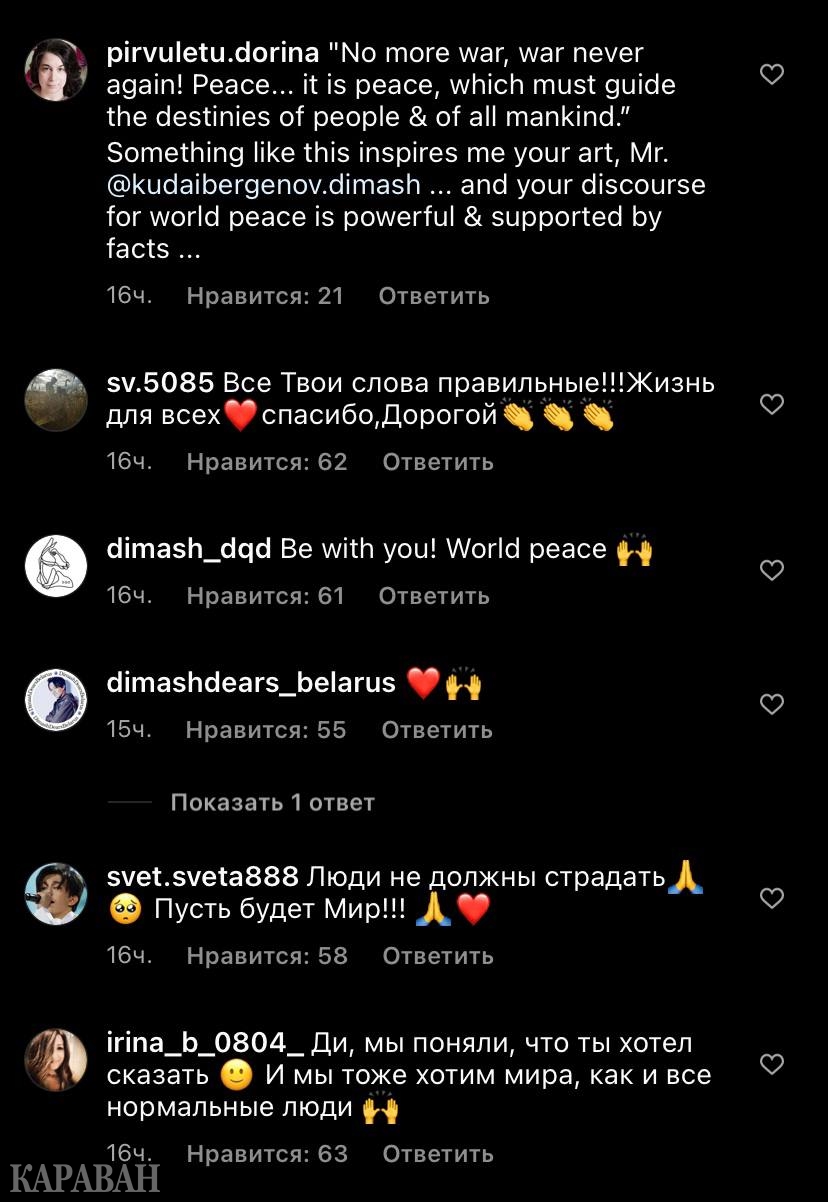Open svet.sveta888's profile avatar
Screen dimensions: 828x1202
(55, 894)
